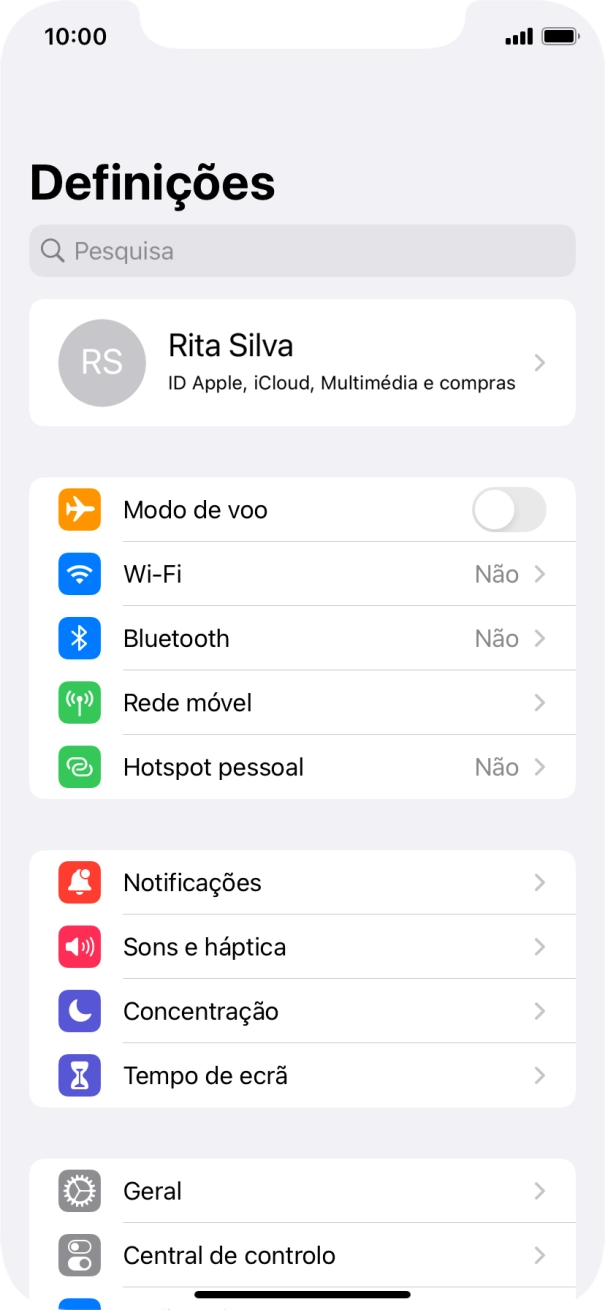Open Rede móvel settings
This screenshot has height=1310, width=605.
[x=302, y=703]
